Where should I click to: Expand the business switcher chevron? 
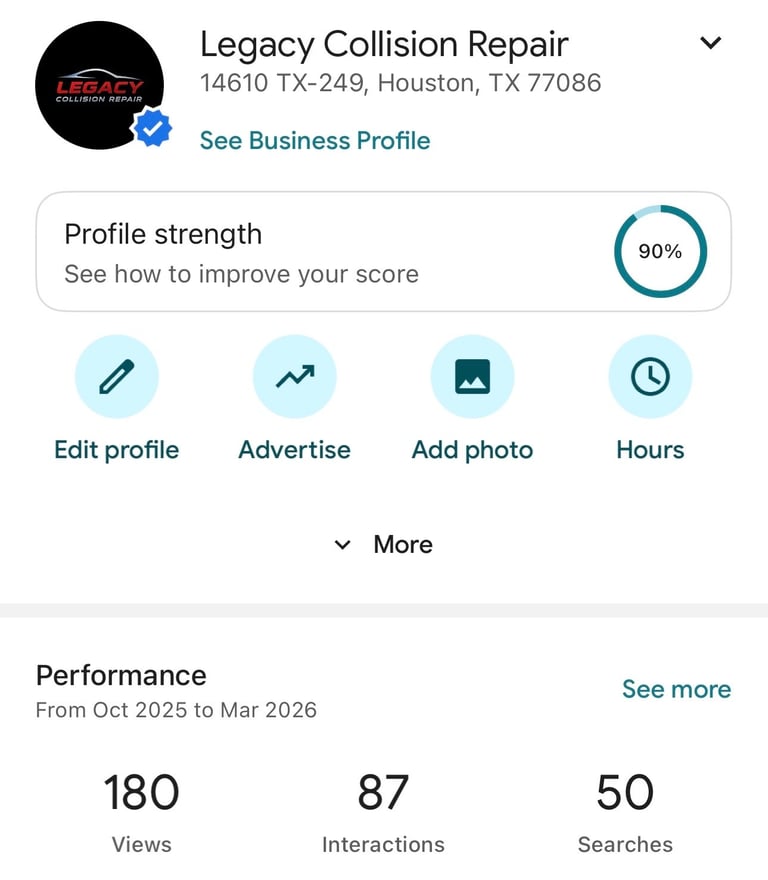(710, 43)
